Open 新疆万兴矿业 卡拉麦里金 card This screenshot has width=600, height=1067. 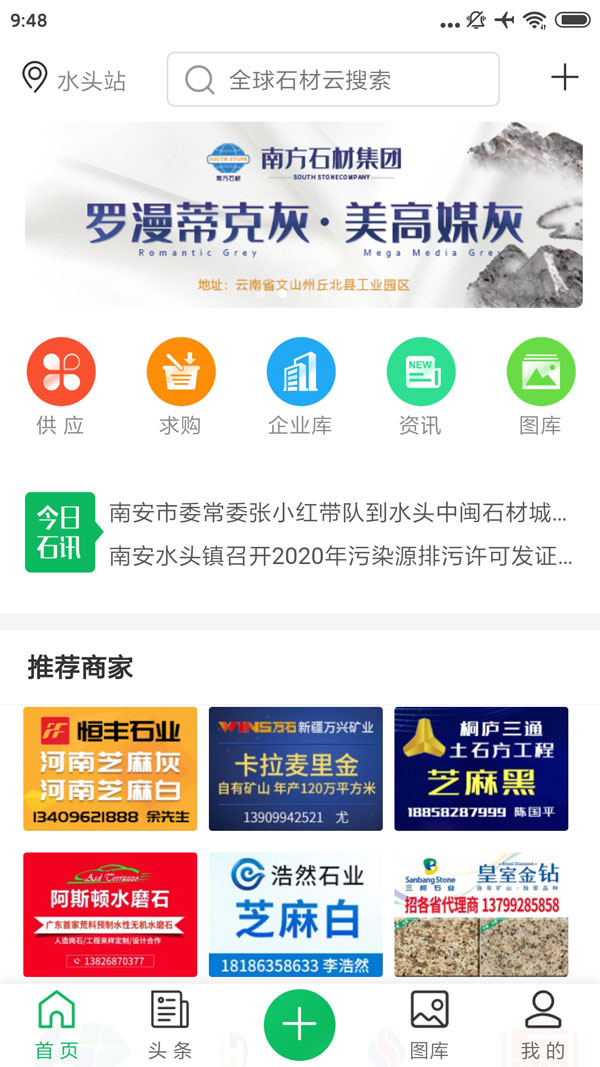click(x=295, y=768)
